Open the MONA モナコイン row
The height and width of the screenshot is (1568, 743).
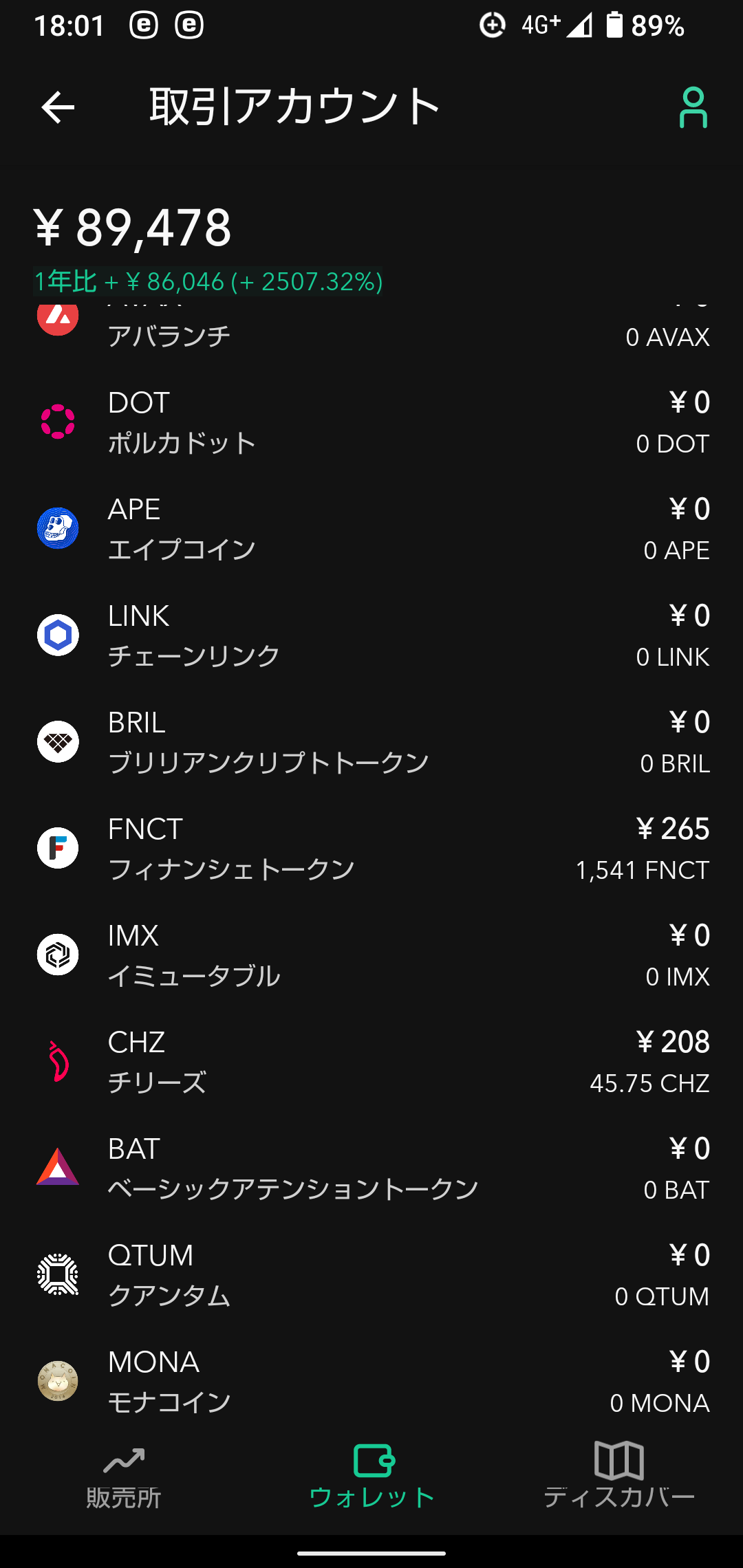point(371,1382)
